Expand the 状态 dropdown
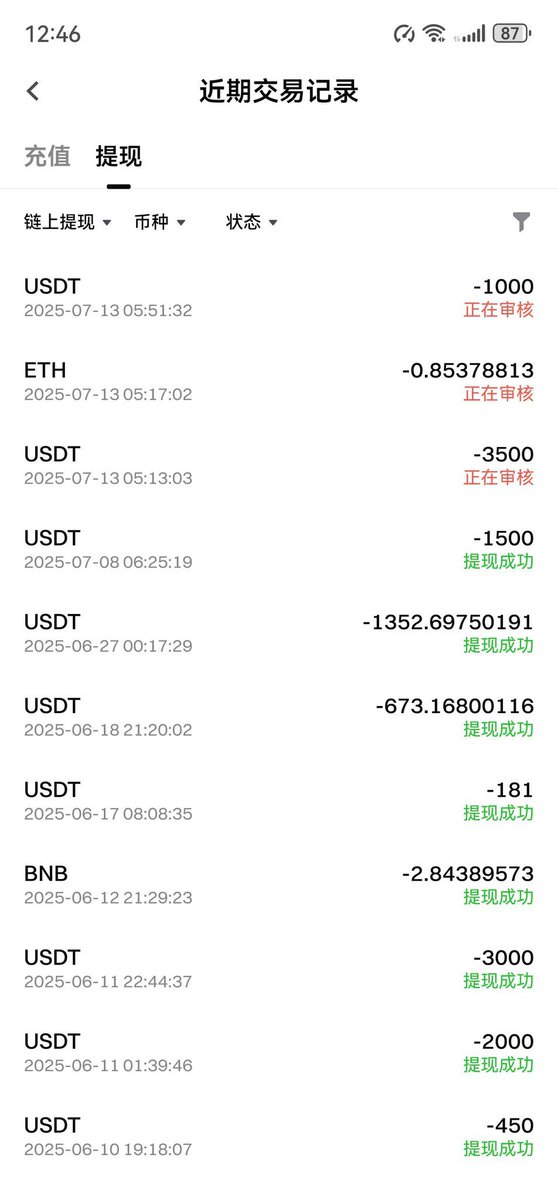Image resolution: width=558 pixels, height=1200 pixels. coord(252,222)
